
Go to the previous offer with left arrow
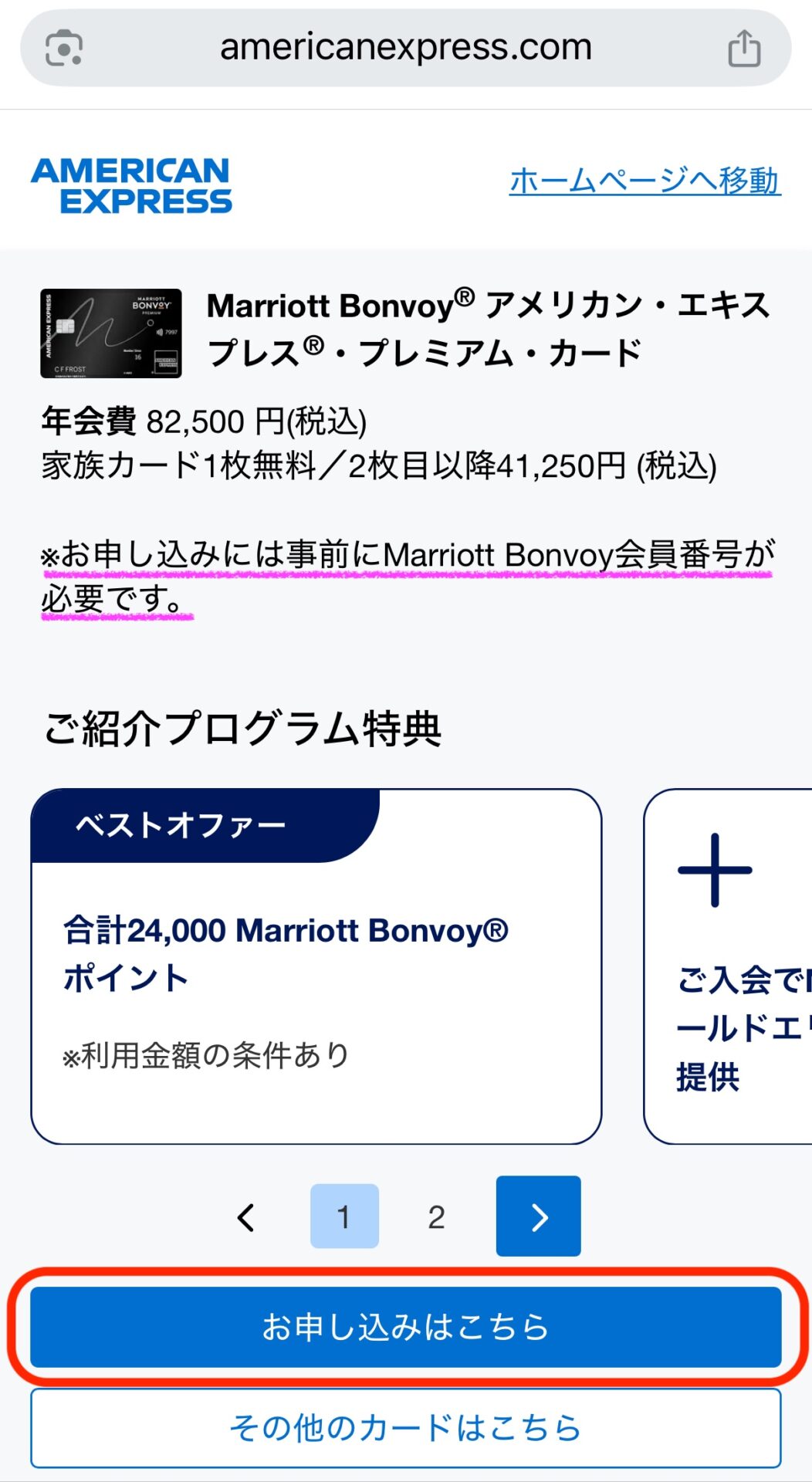click(246, 1217)
